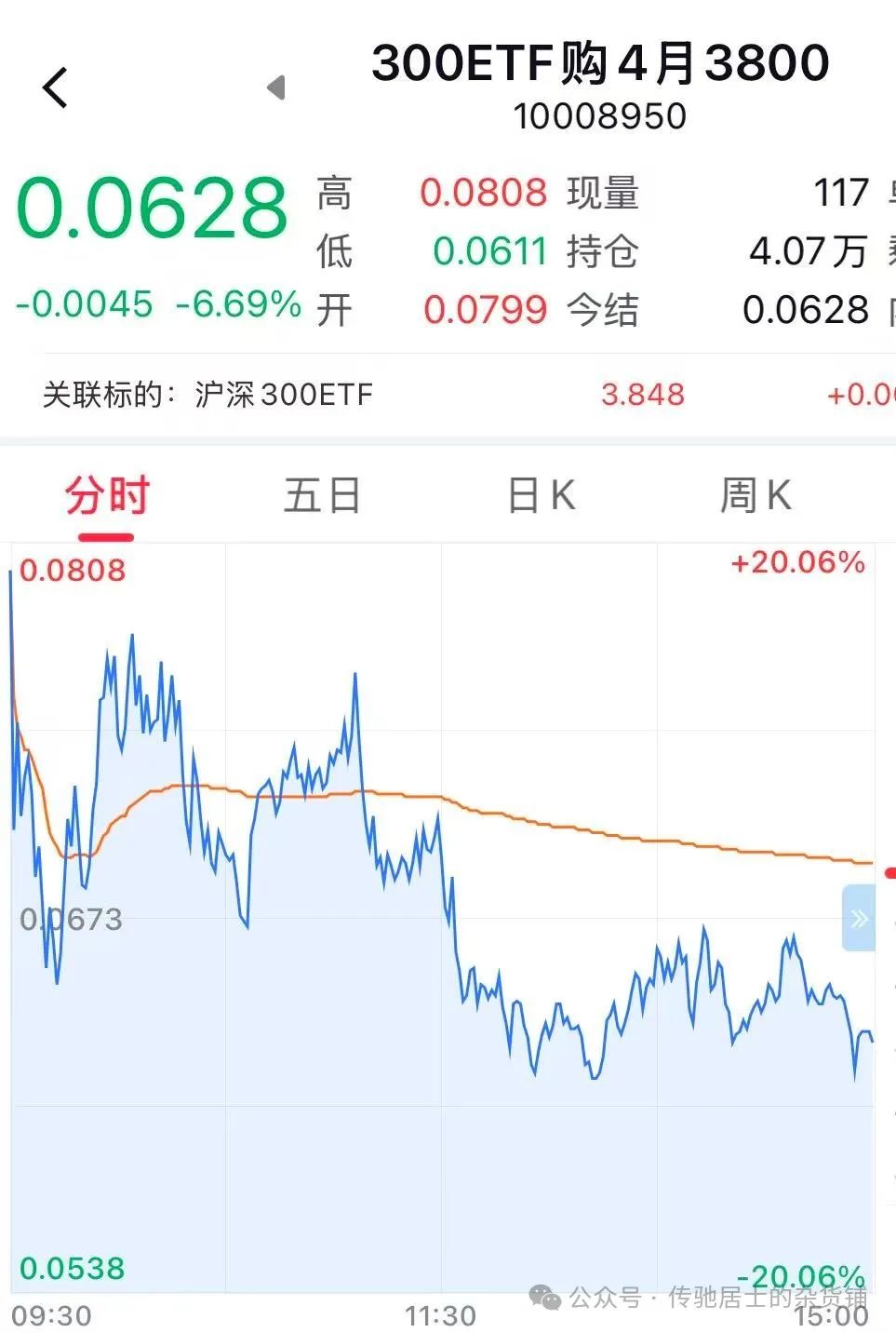896x1333 pixels.
Task: Switch to the 五日 tab
Action: (x=322, y=496)
